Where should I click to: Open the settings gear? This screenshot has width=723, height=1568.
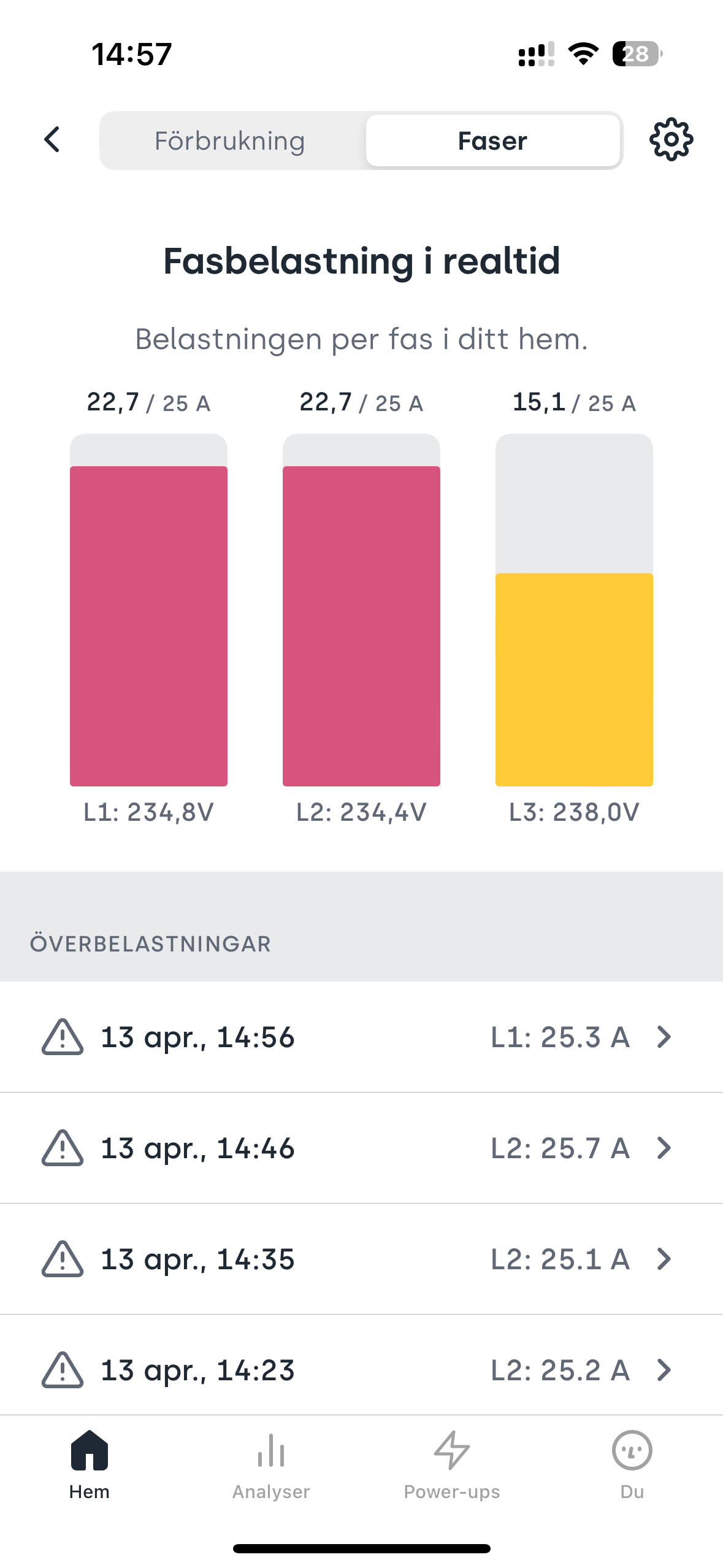pyautogui.click(x=671, y=140)
